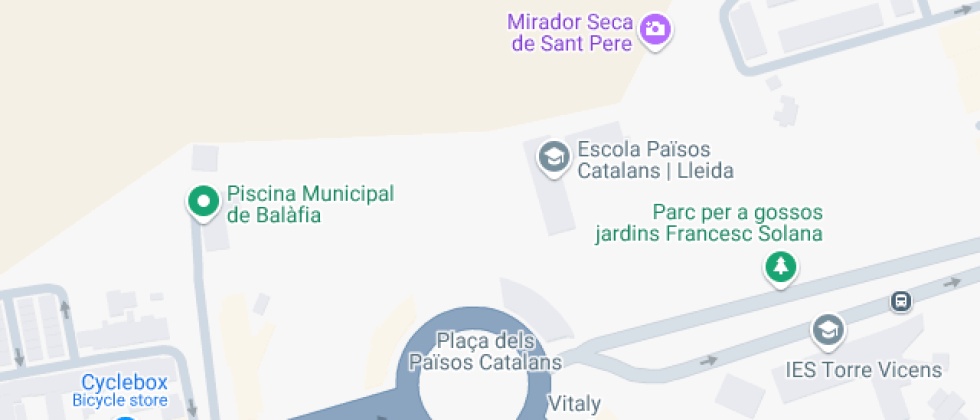Tap Escola Països Catalans school marker
The height and width of the screenshot is (420, 980).
pyautogui.click(x=552, y=157)
